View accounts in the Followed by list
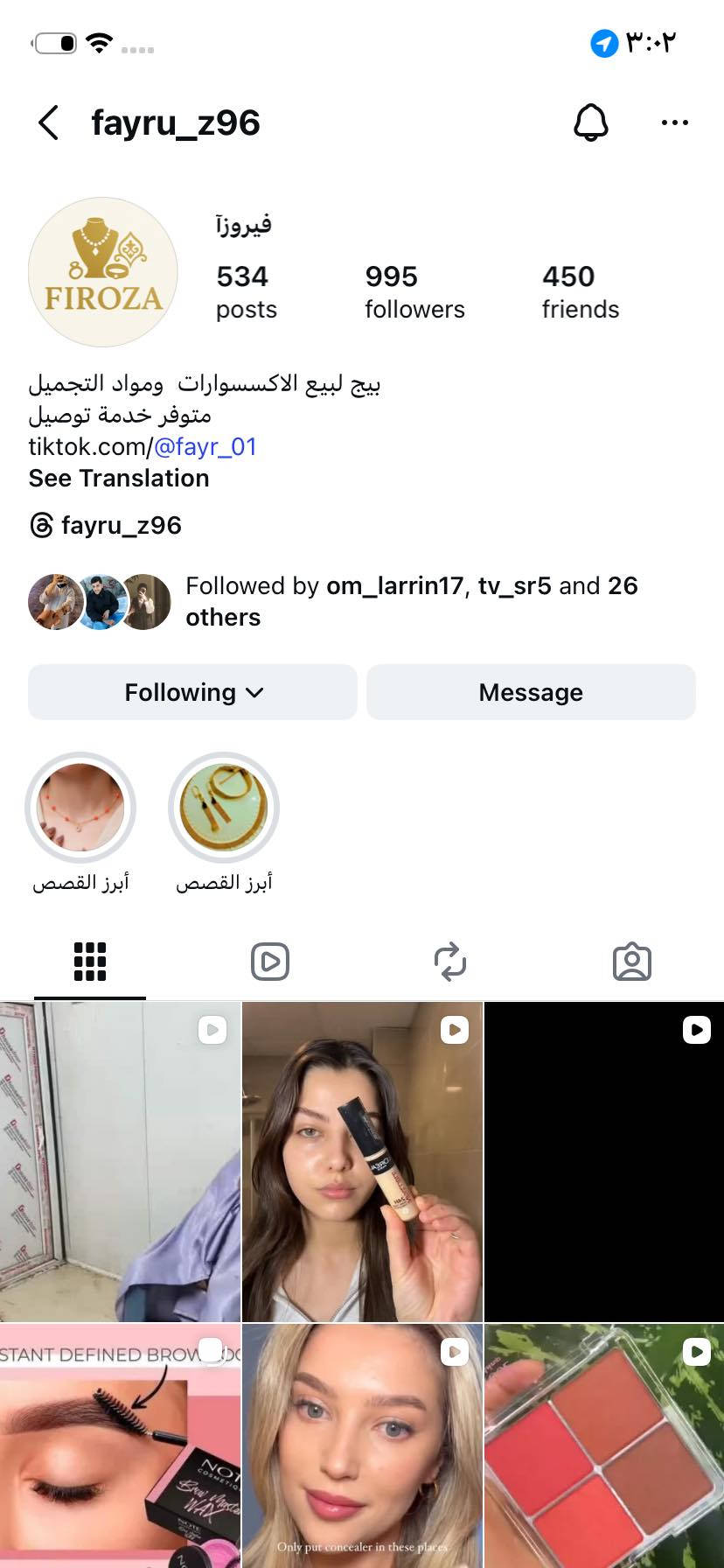The height and width of the screenshot is (1568, 724). (x=411, y=601)
